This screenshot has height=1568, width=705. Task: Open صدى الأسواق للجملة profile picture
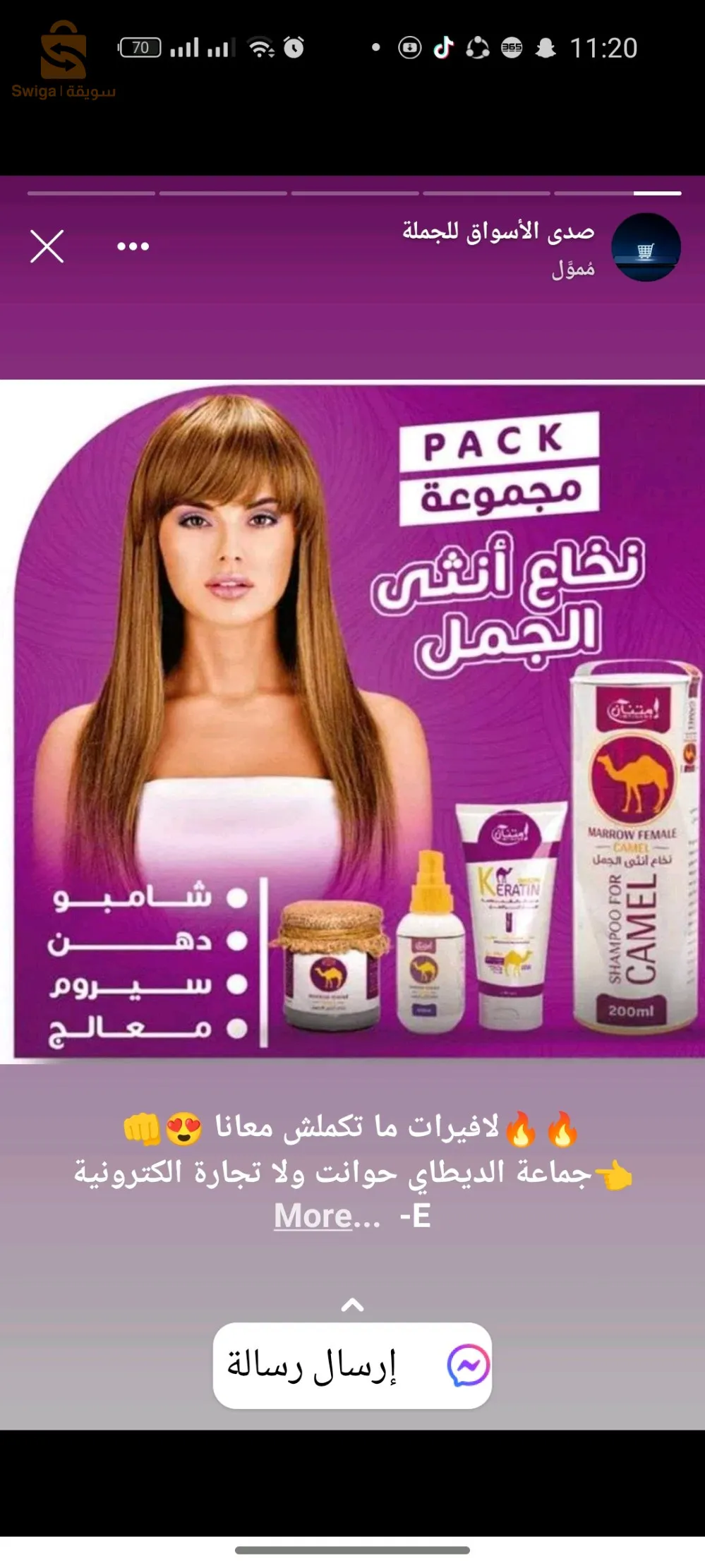tap(645, 248)
